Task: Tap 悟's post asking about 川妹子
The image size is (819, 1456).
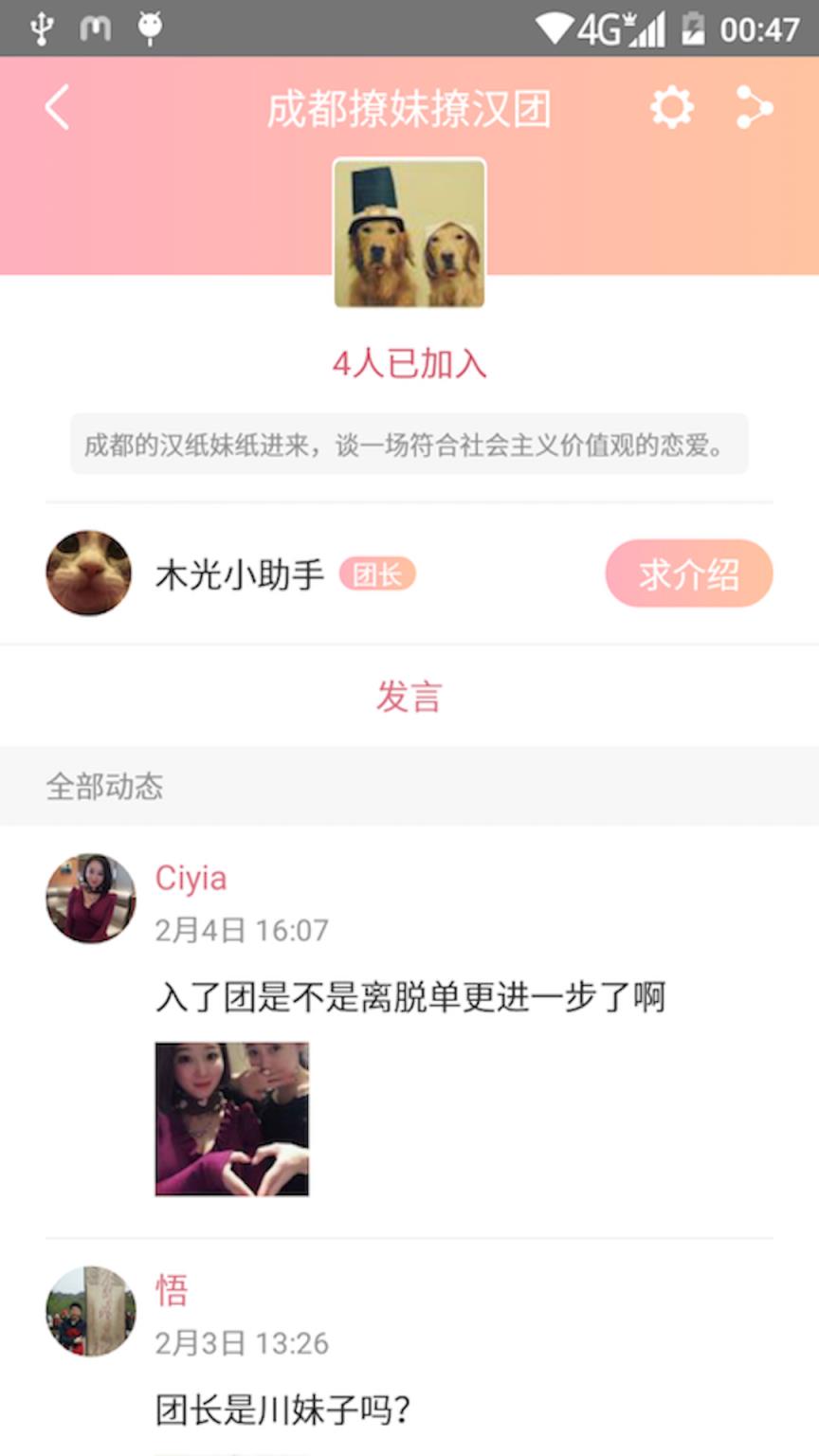Action: [x=280, y=1409]
